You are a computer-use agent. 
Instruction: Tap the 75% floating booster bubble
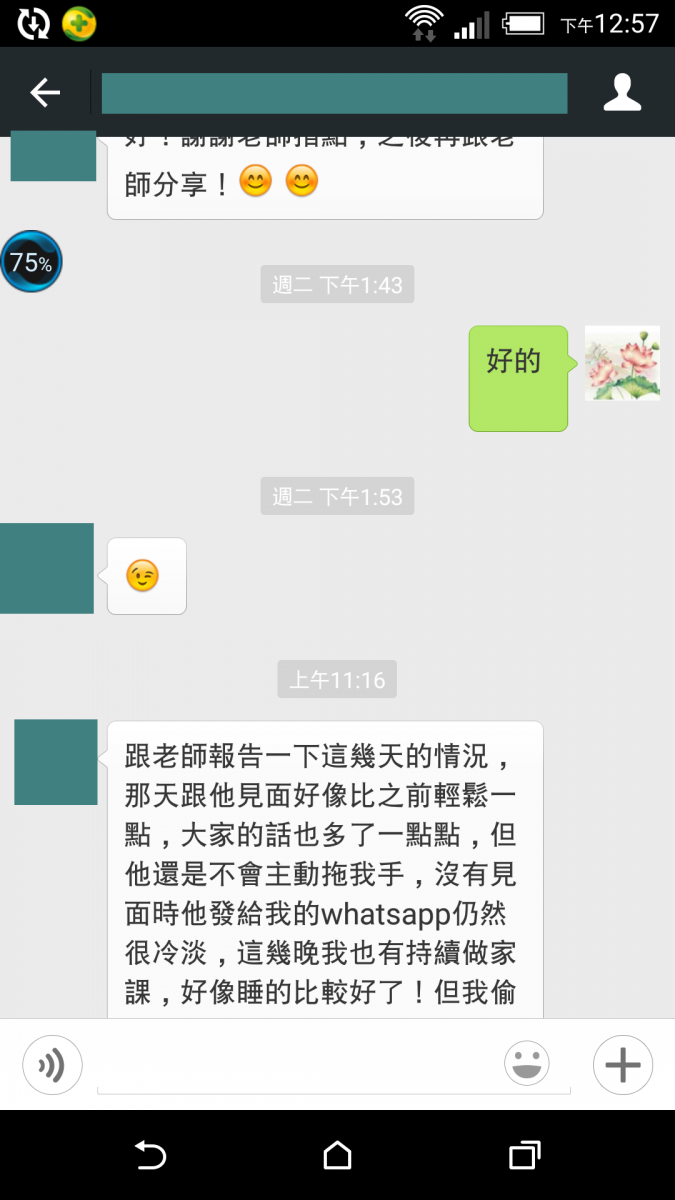coord(31,263)
